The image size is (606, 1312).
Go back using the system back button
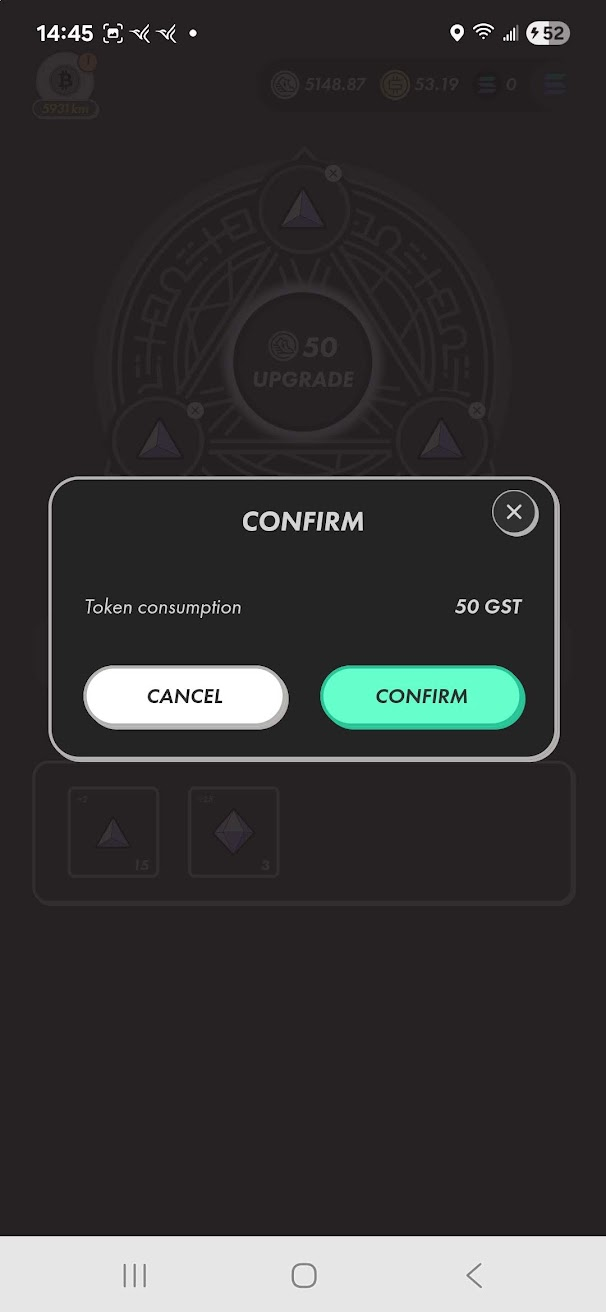coord(474,1274)
